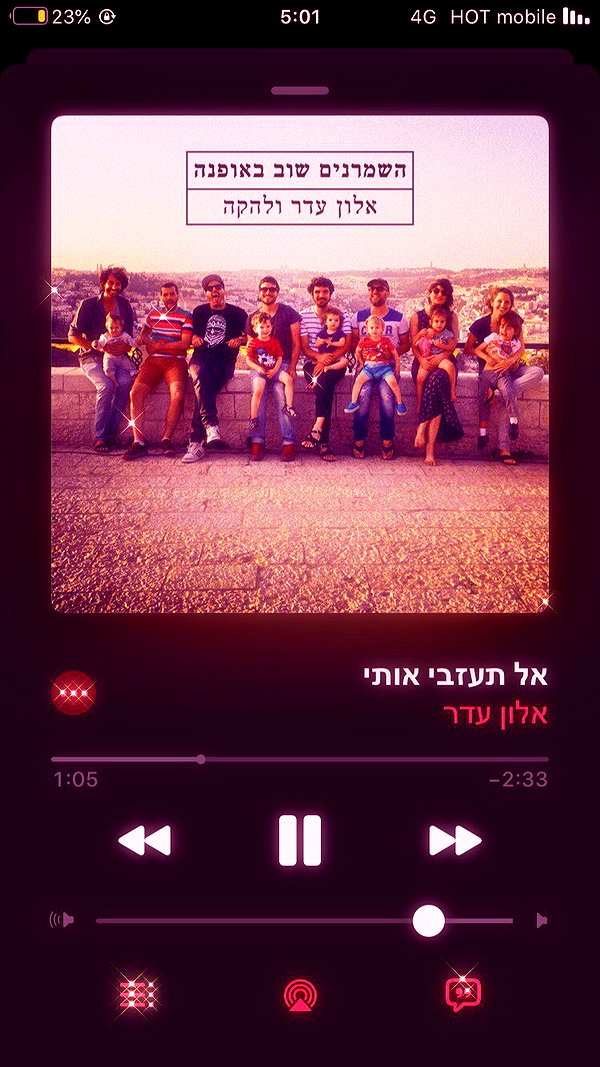The image size is (600, 1067).
Task: Open the three-dots more options menu
Action: pos(73,693)
